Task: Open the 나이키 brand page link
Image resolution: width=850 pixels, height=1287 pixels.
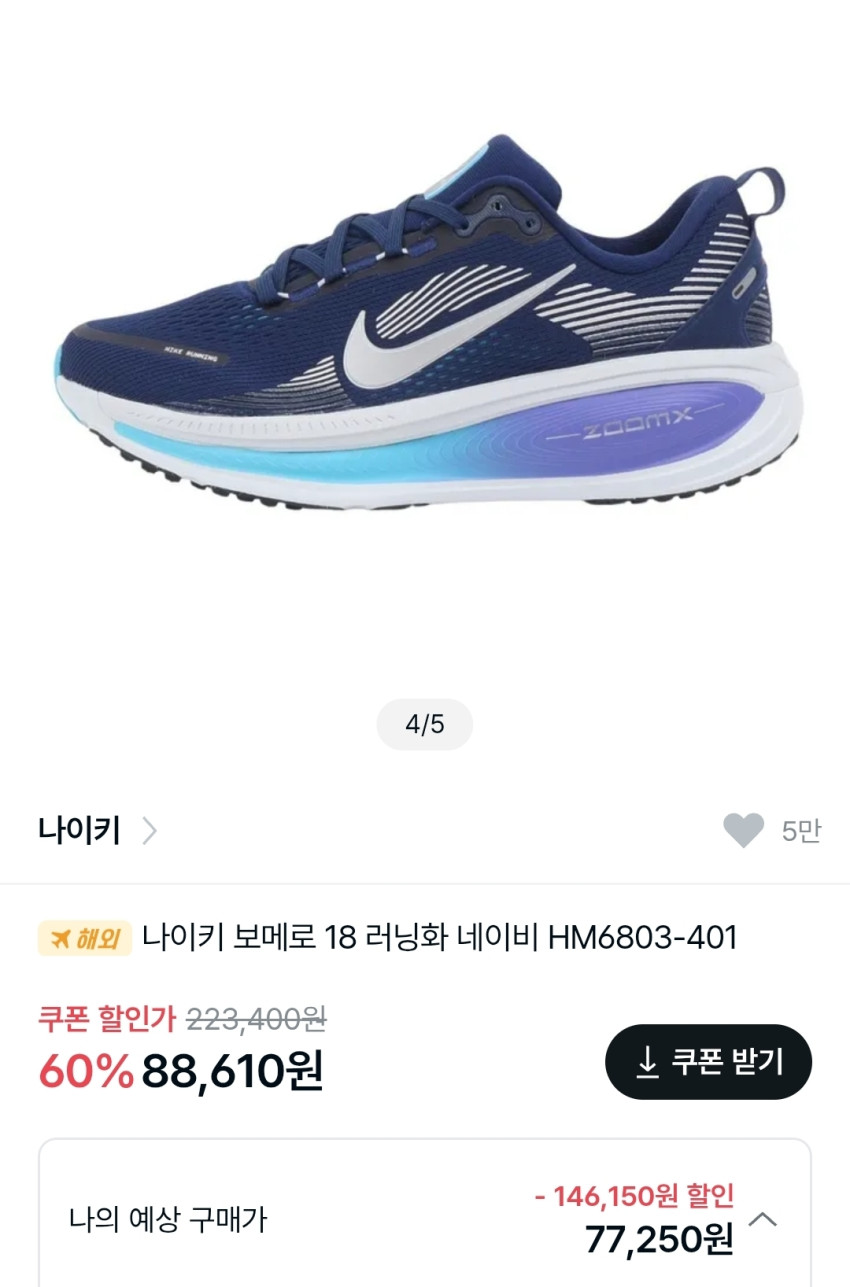Action: (x=97, y=831)
